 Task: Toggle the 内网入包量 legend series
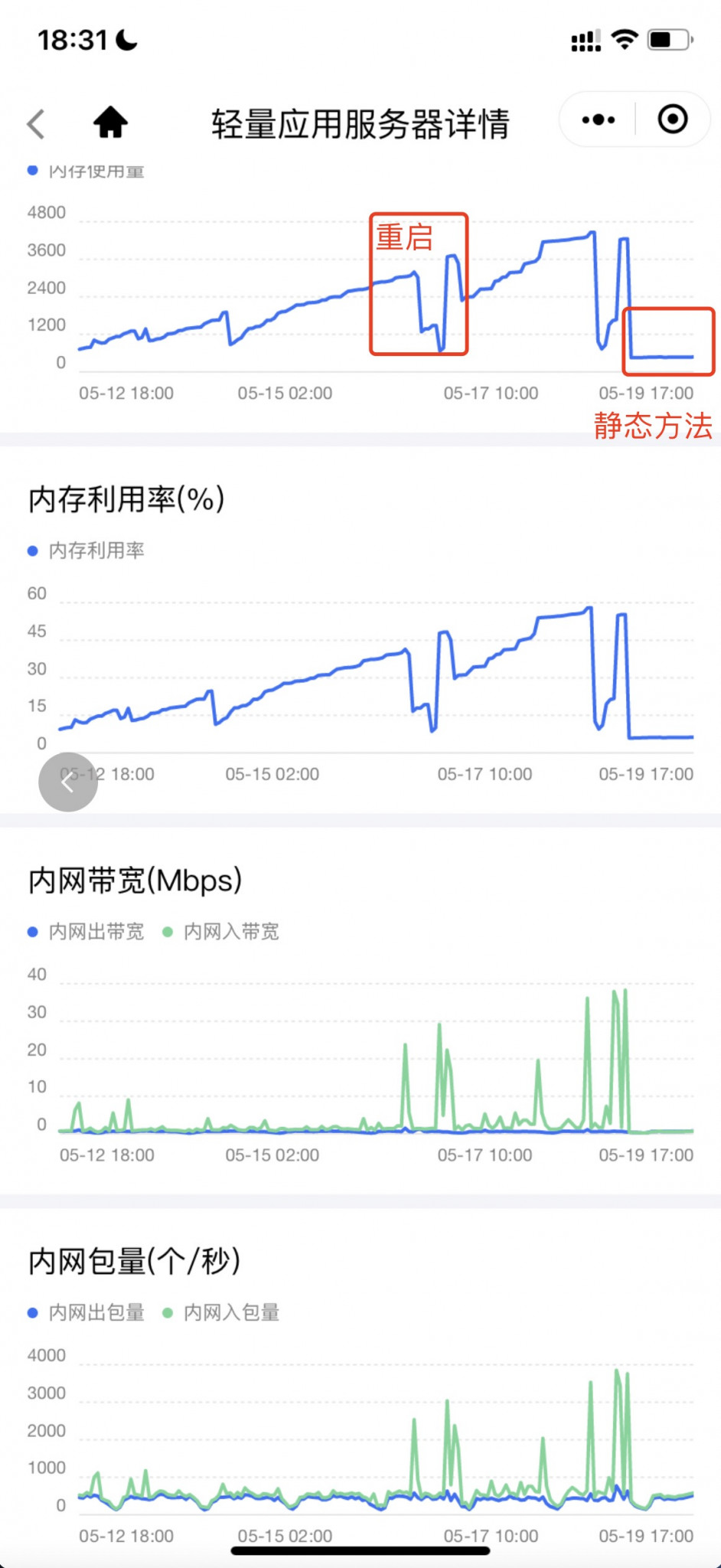coord(221,1313)
